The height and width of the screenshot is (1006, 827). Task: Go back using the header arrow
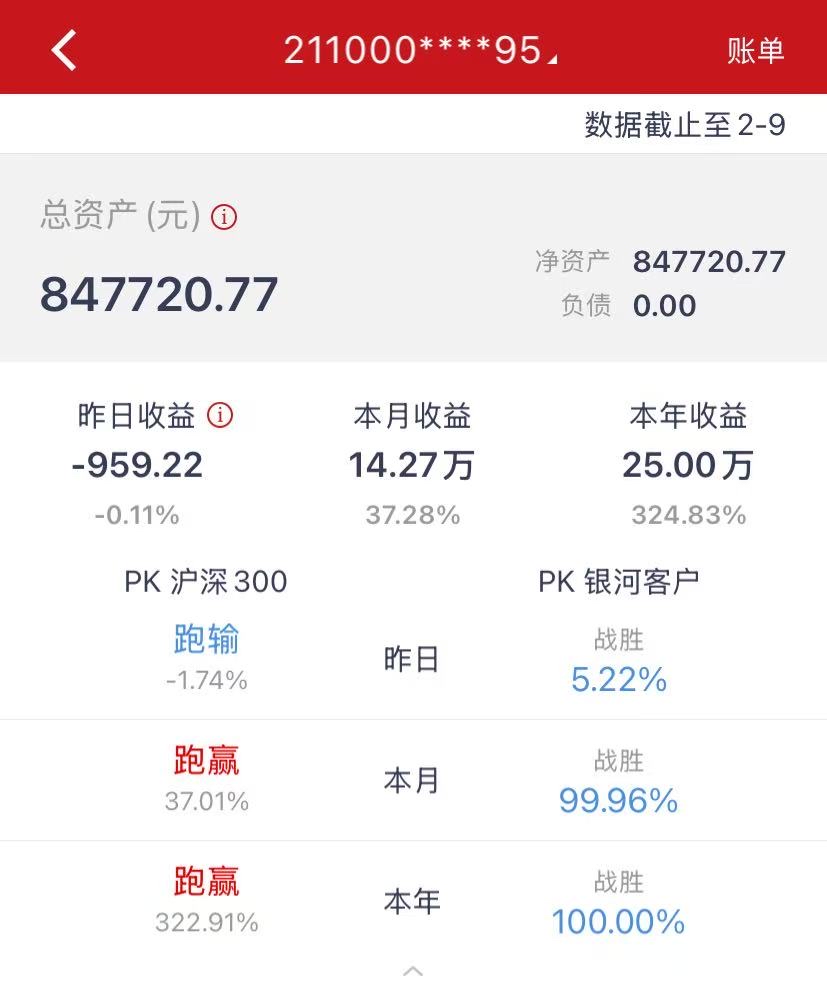pos(64,50)
